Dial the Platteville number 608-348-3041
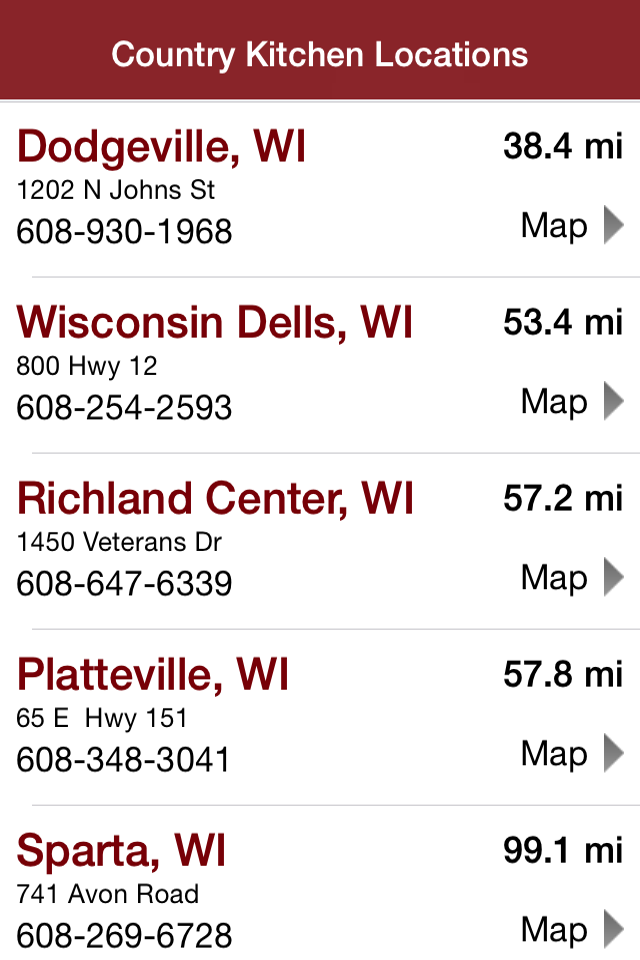This screenshot has height=960, width=640. pos(123,760)
